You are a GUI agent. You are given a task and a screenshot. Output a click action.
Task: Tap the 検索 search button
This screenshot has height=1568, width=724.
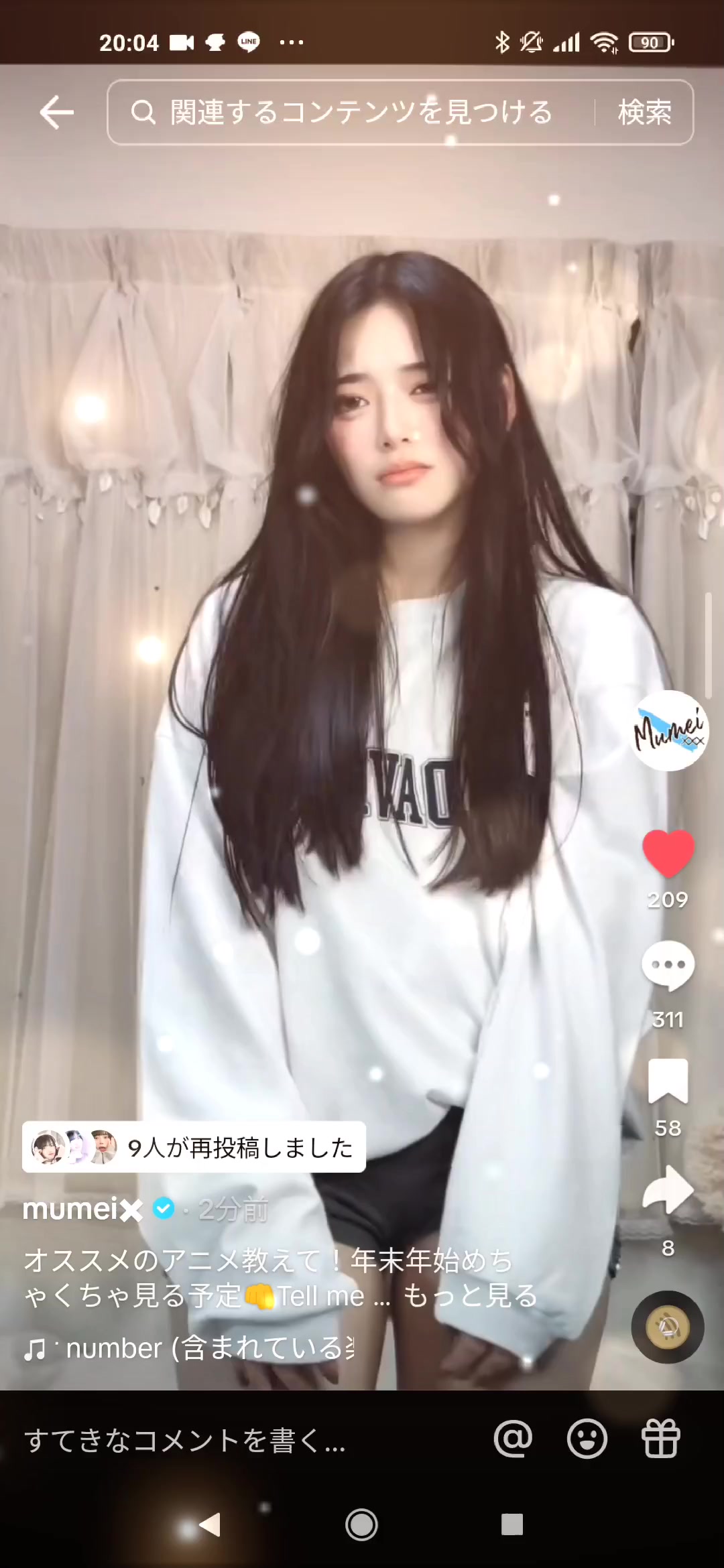[x=644, y=112]
